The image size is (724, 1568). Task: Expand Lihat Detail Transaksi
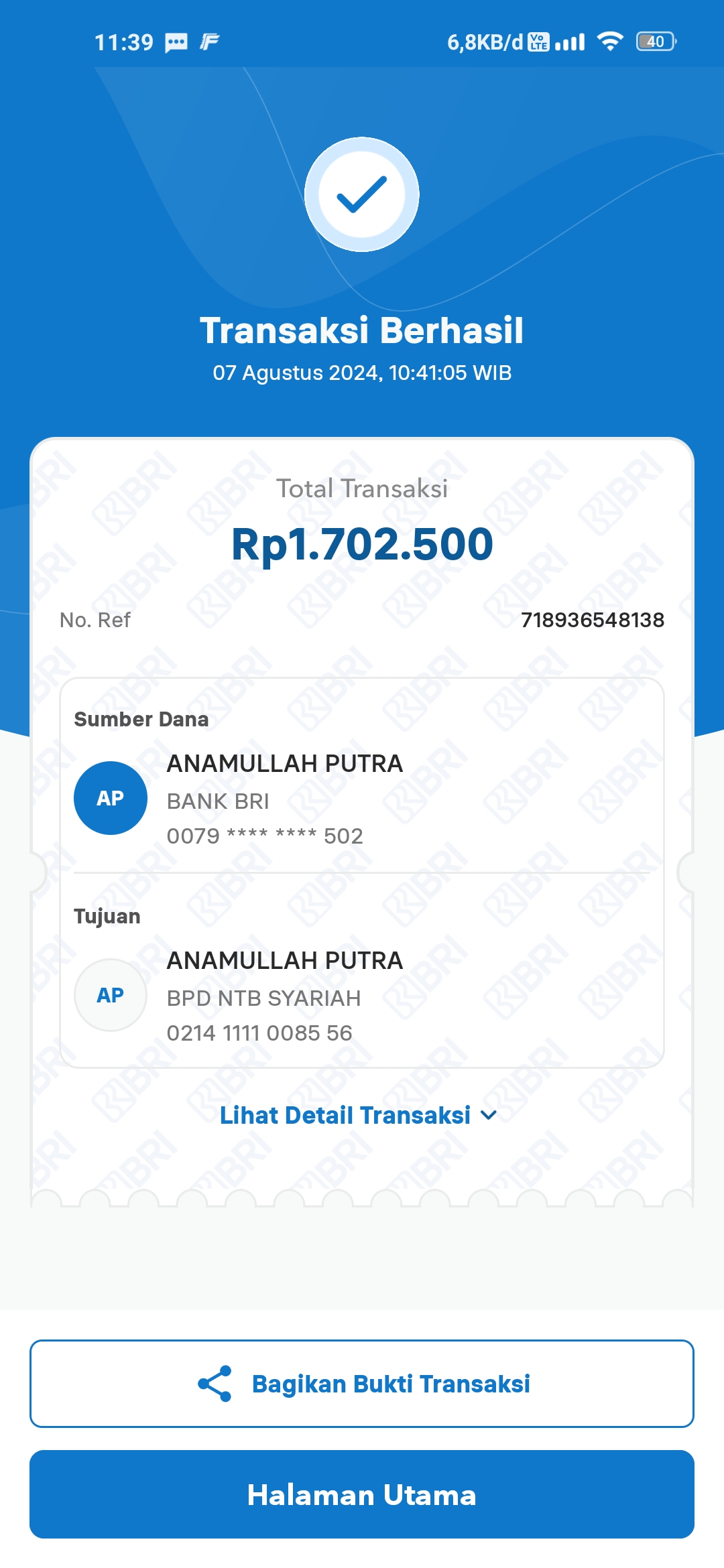pos(359,1115)
